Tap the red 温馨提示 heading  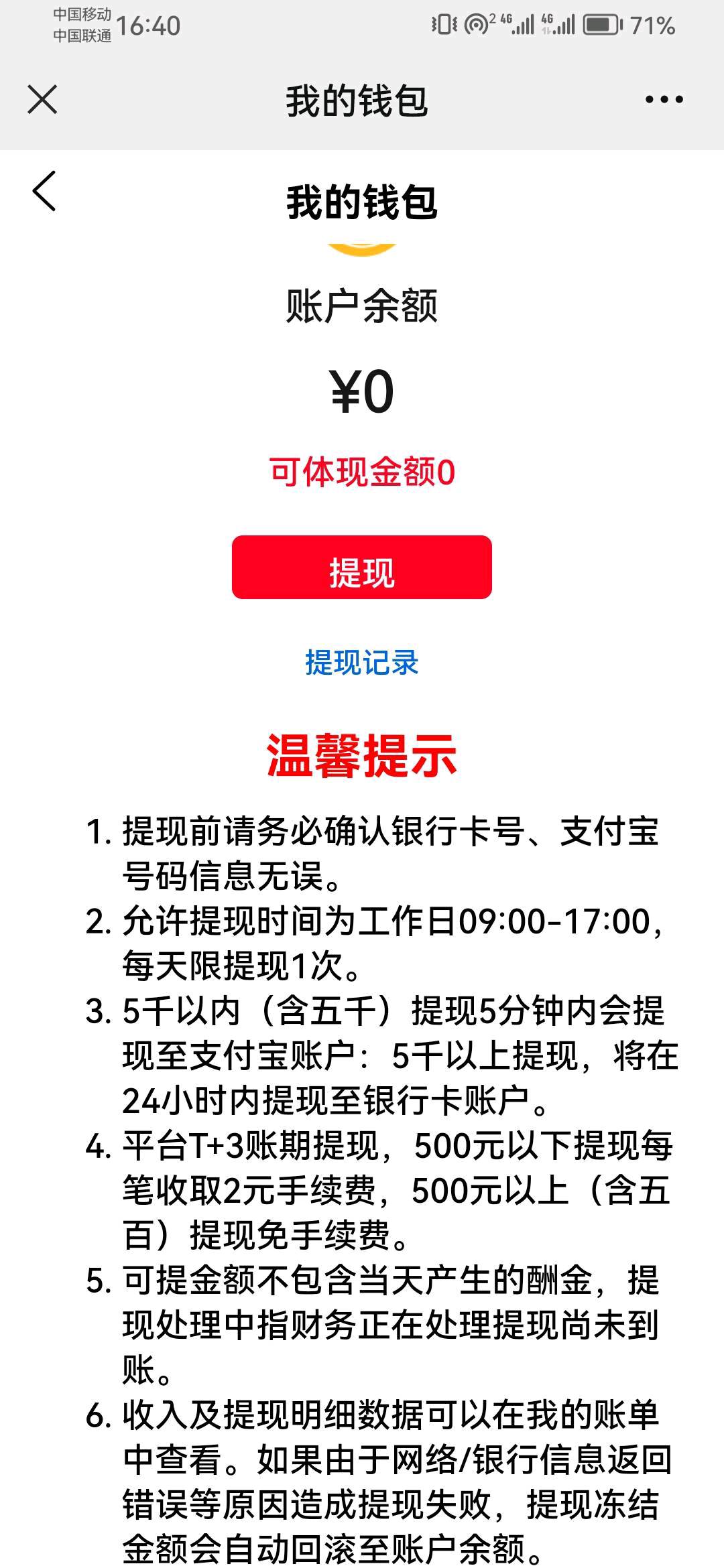coord(361,754)
